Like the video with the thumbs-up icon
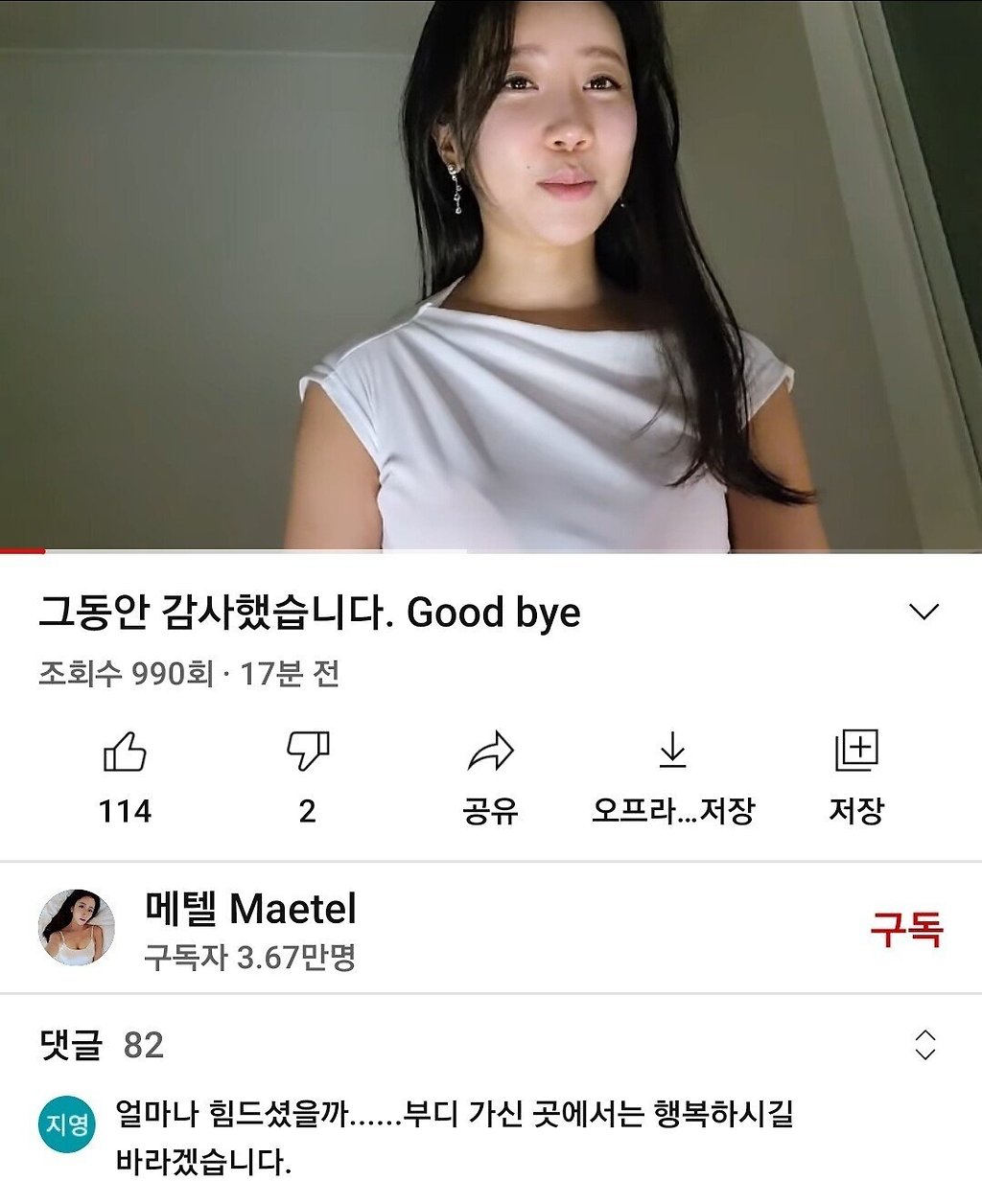The height and width of the screenshot is (1204, 982). 125,752
